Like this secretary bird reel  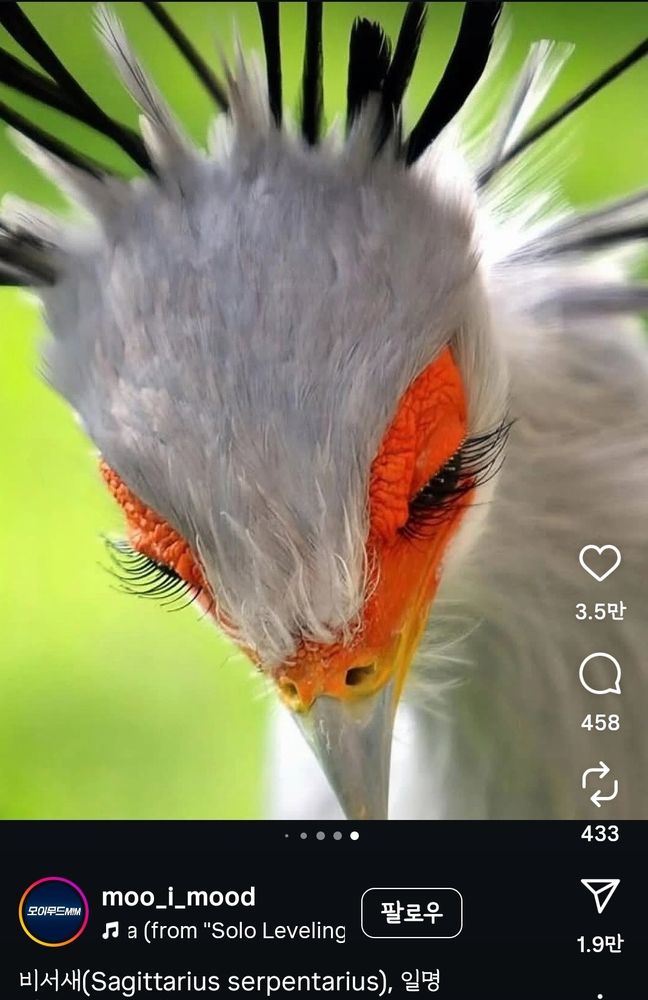[600, 564]
